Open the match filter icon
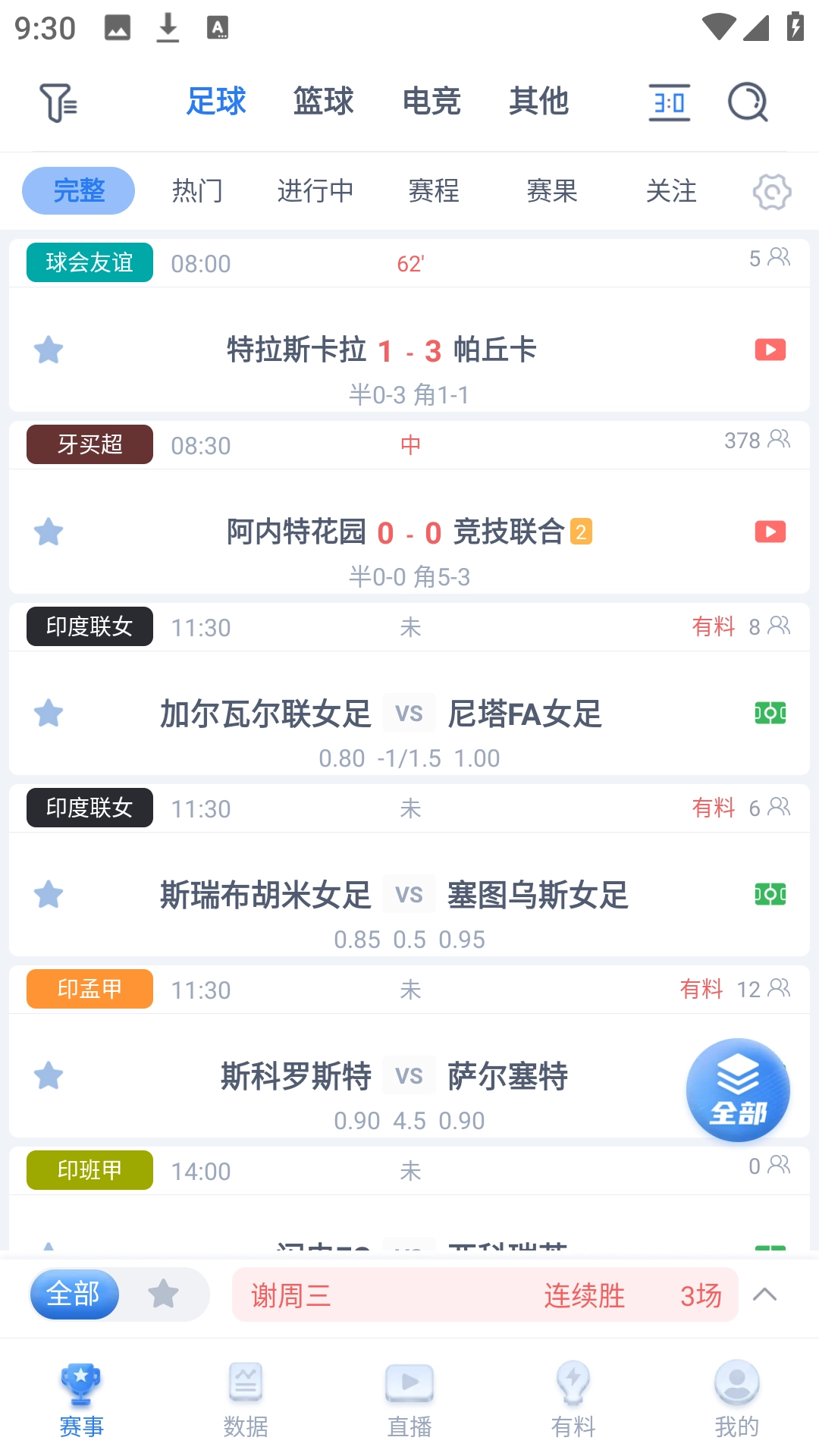Image resolution: width=819 pixels, height=1456 pixels. [x=58, y=102]
